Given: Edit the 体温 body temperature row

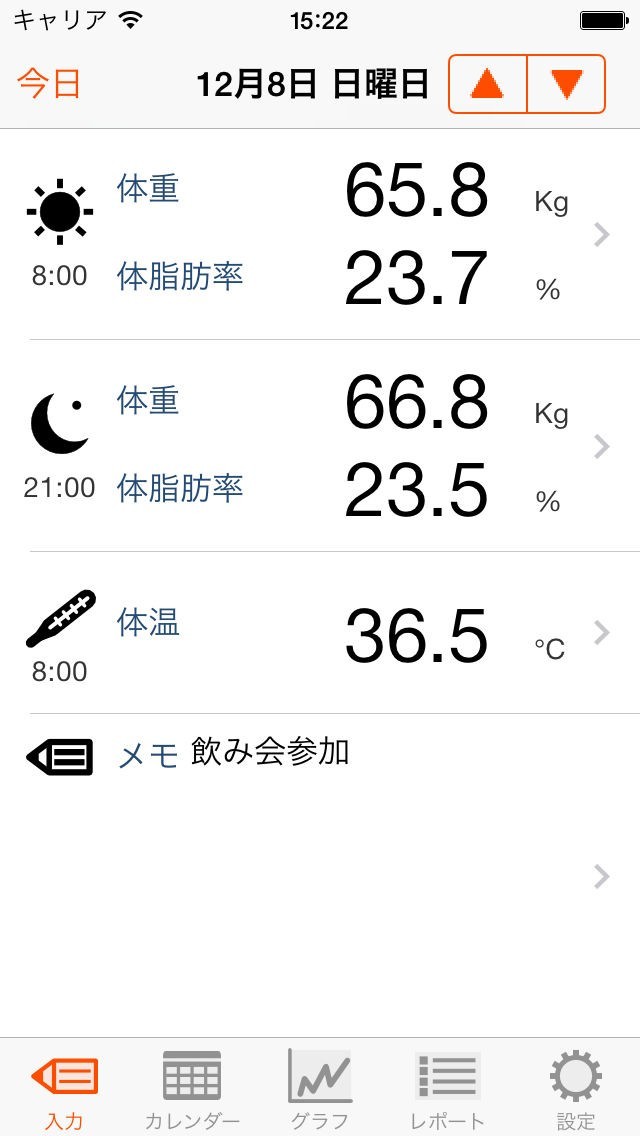Looking at the screenshot, I should click(x=320, y=633).
